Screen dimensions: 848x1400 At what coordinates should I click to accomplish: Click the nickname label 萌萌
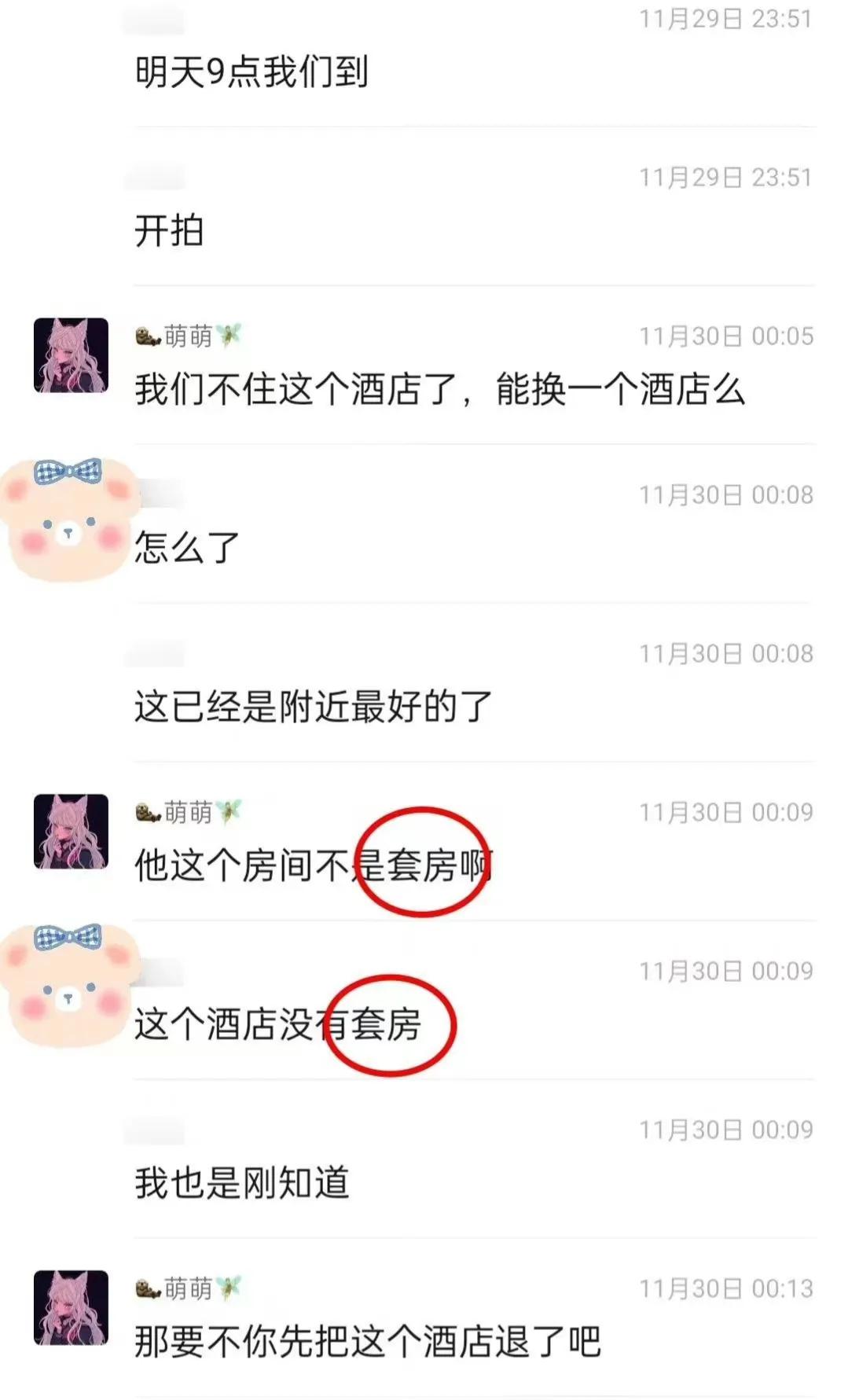click(x=187, y=334)
